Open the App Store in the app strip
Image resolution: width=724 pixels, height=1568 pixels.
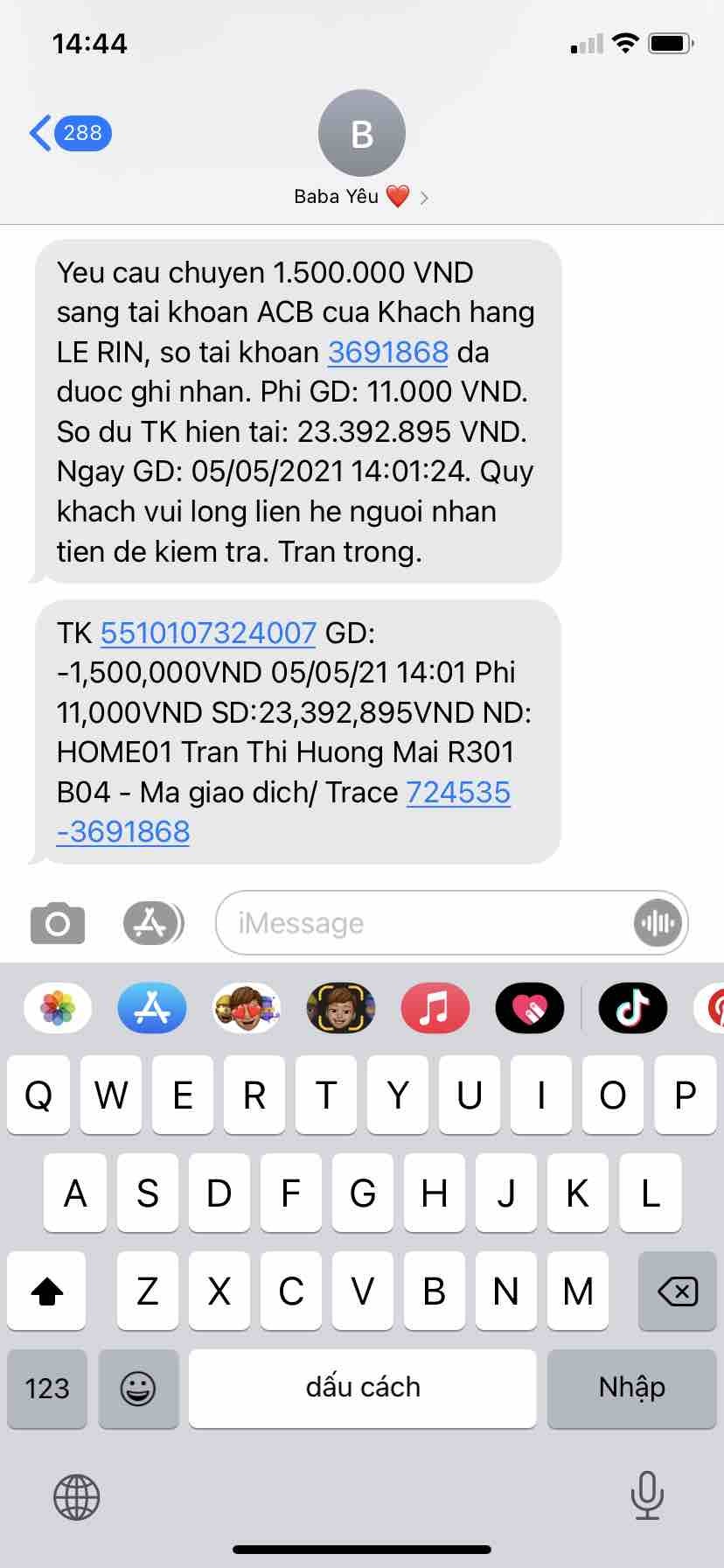152,1008
